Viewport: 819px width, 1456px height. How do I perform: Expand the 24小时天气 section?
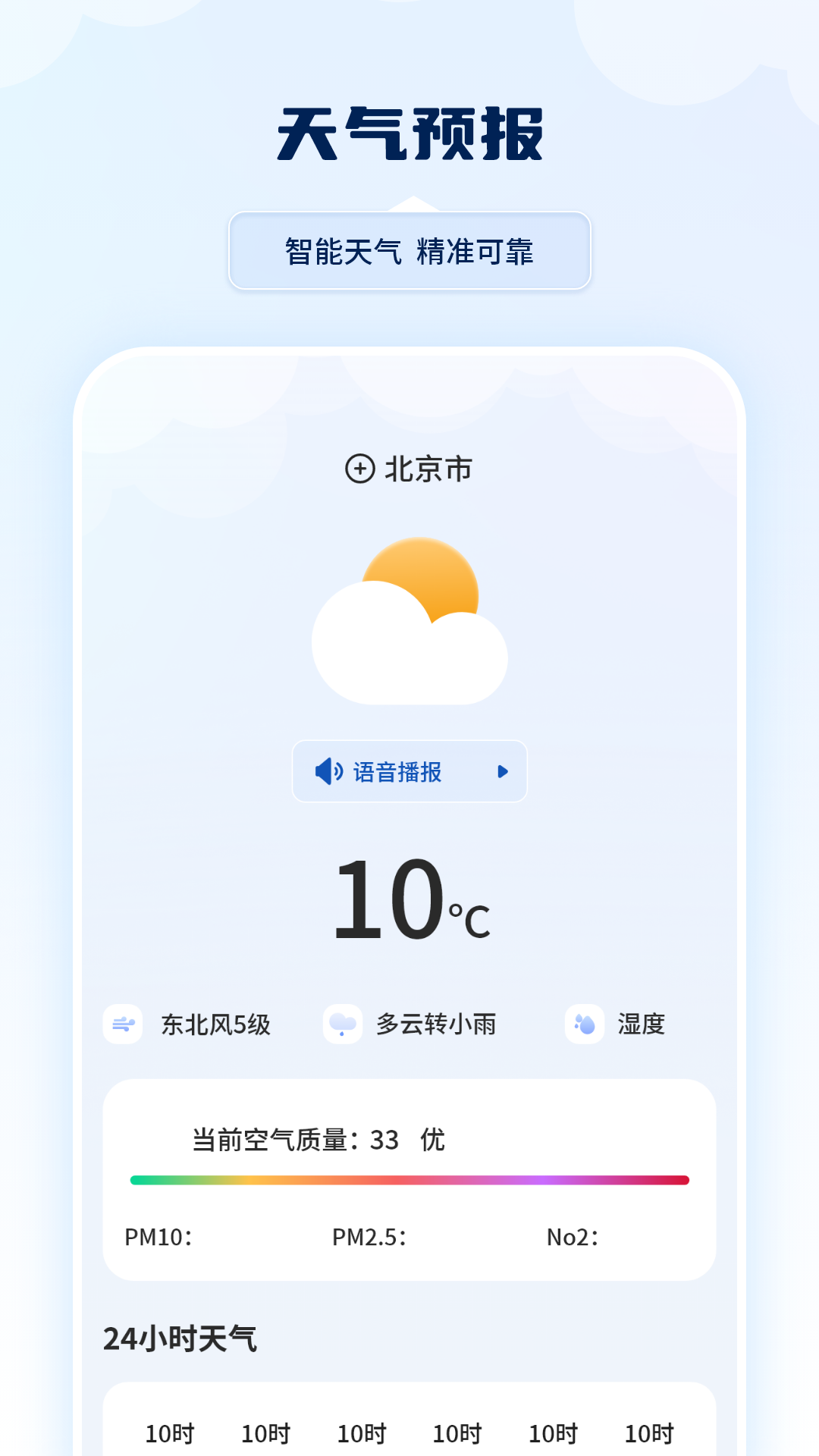pyautogui.click(x=180, y=1338)
